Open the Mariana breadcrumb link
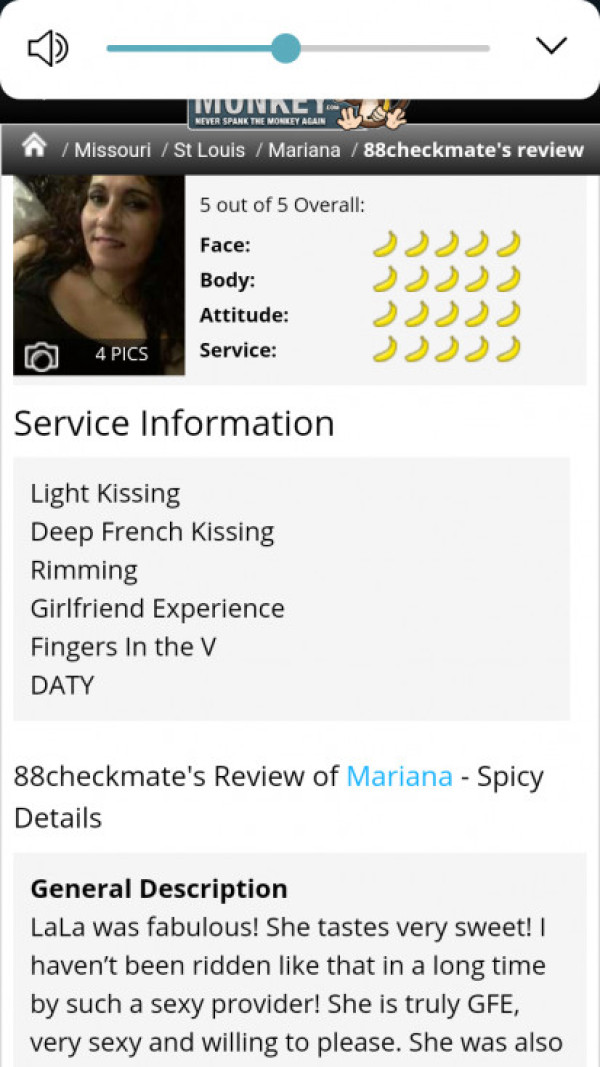Viewport: 600px width, 1067px height. (x=304, y=150)
